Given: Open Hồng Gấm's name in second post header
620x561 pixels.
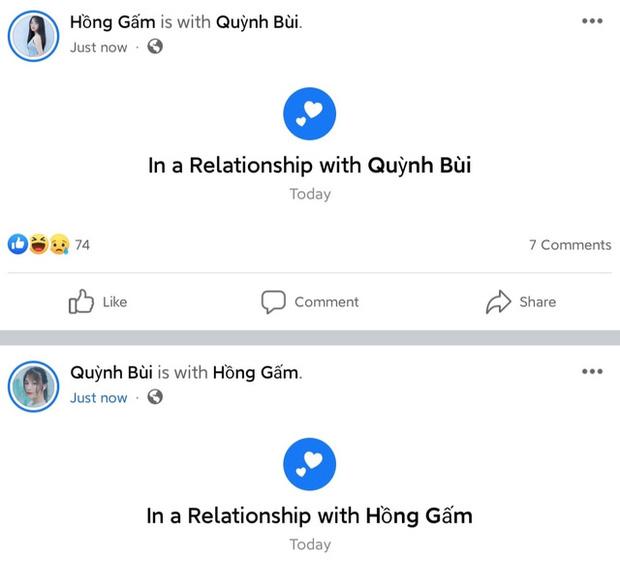Looking at the screenshot, I should tap(255, 373).
